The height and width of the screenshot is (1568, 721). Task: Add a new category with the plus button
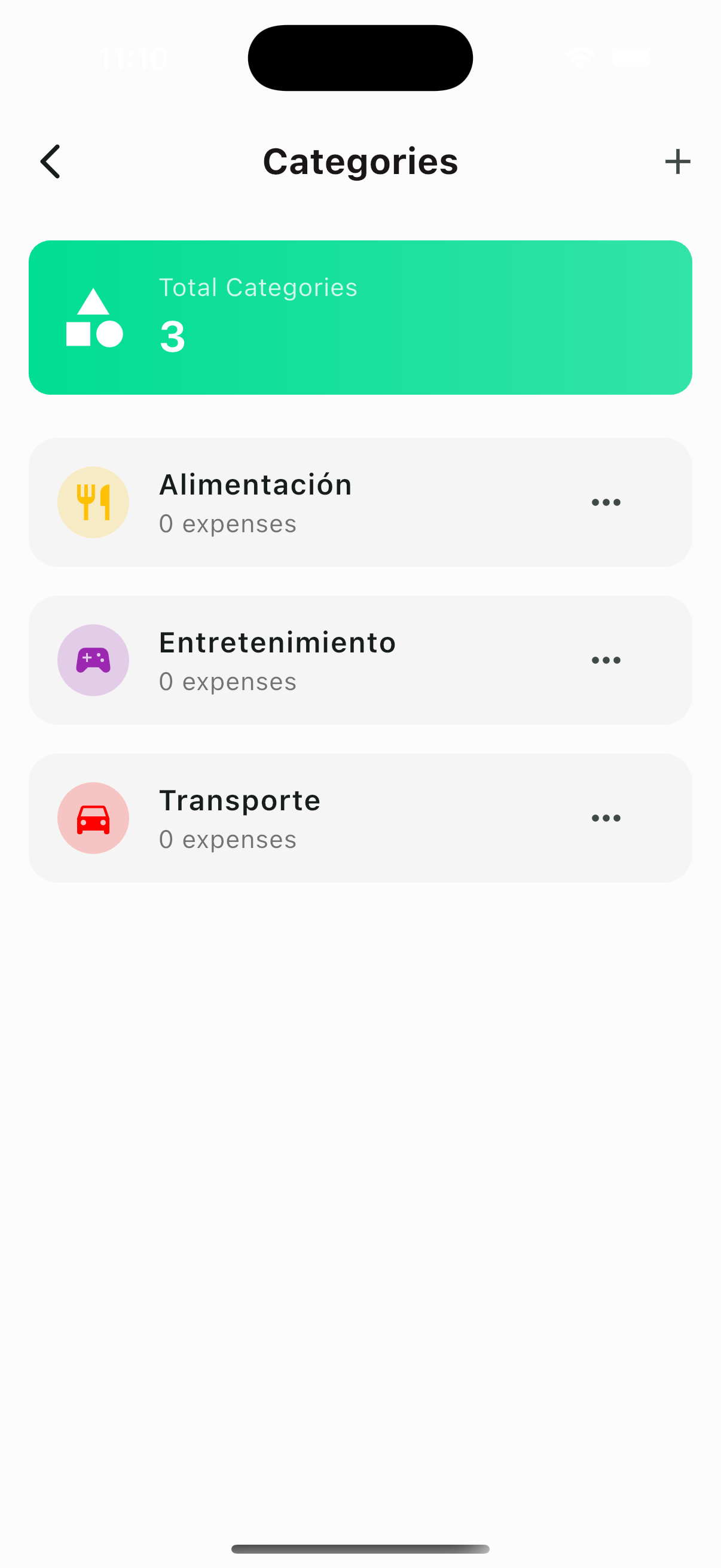[677, 161]
